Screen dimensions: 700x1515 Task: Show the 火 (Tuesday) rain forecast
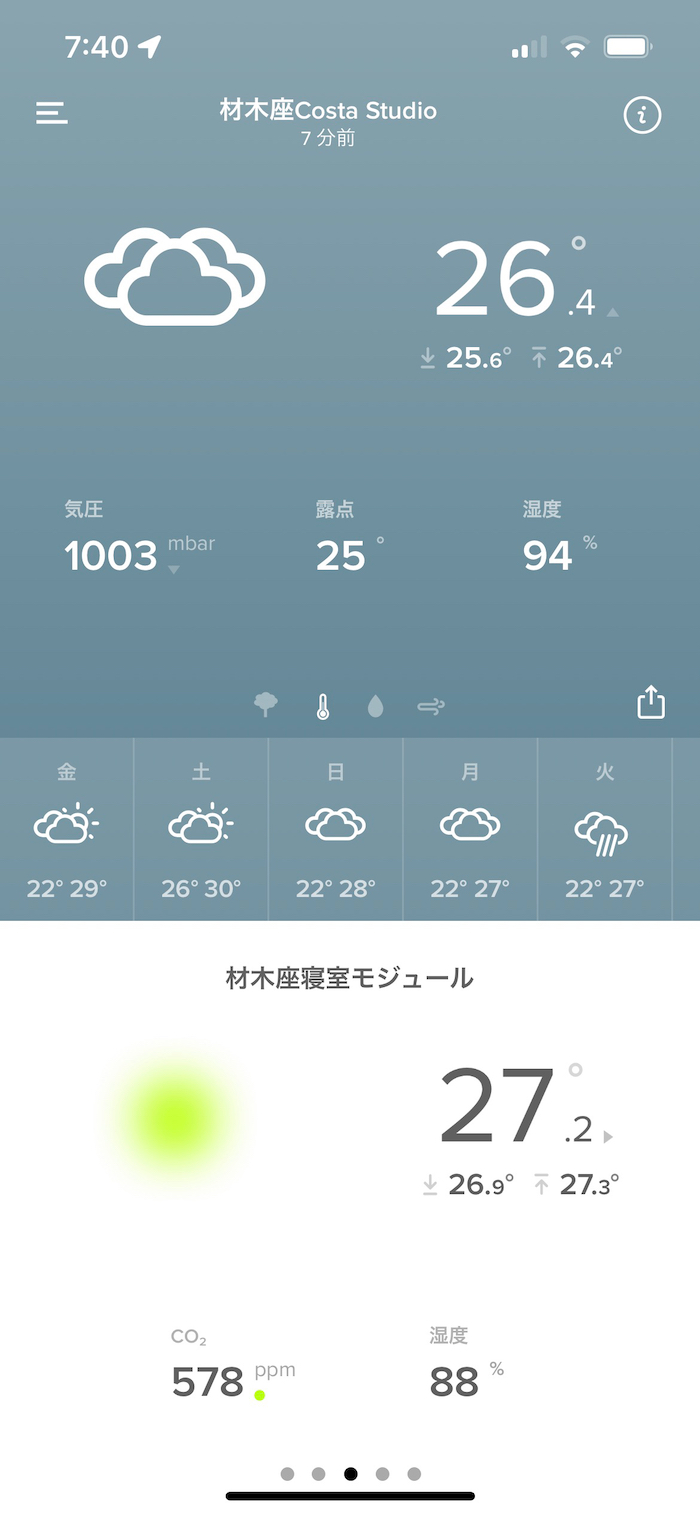coord(604,829)
